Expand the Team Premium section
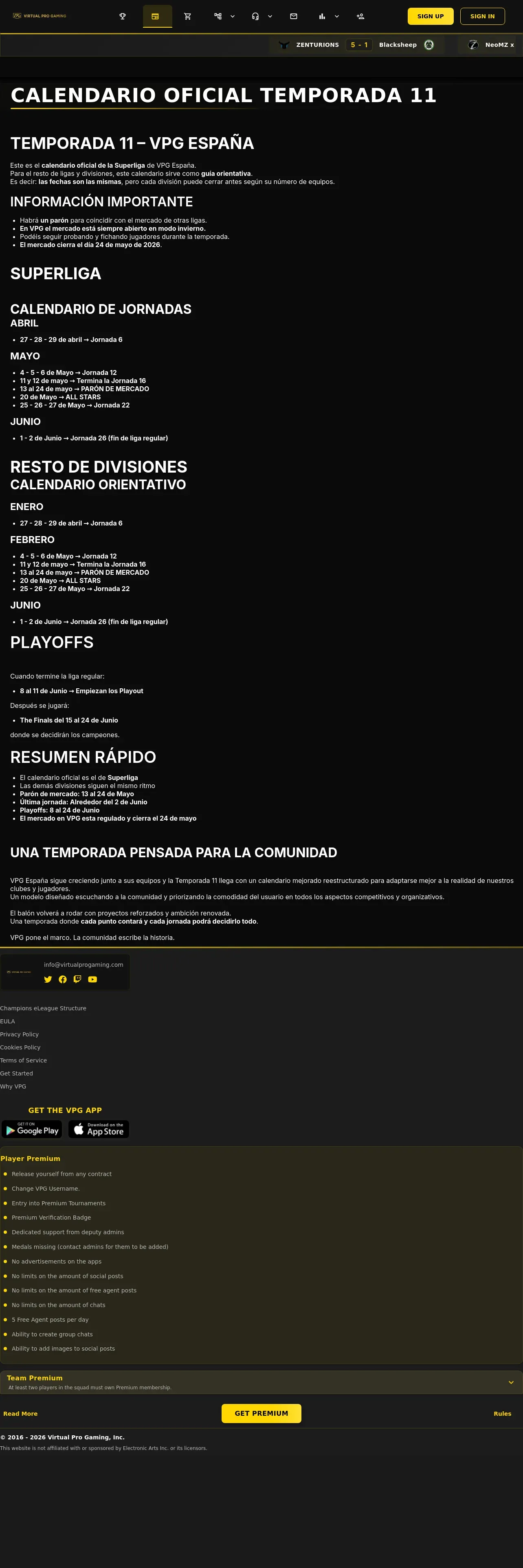Viewport: 523px width, 1568px height. pyautogui.click(x=261, y=1382)
